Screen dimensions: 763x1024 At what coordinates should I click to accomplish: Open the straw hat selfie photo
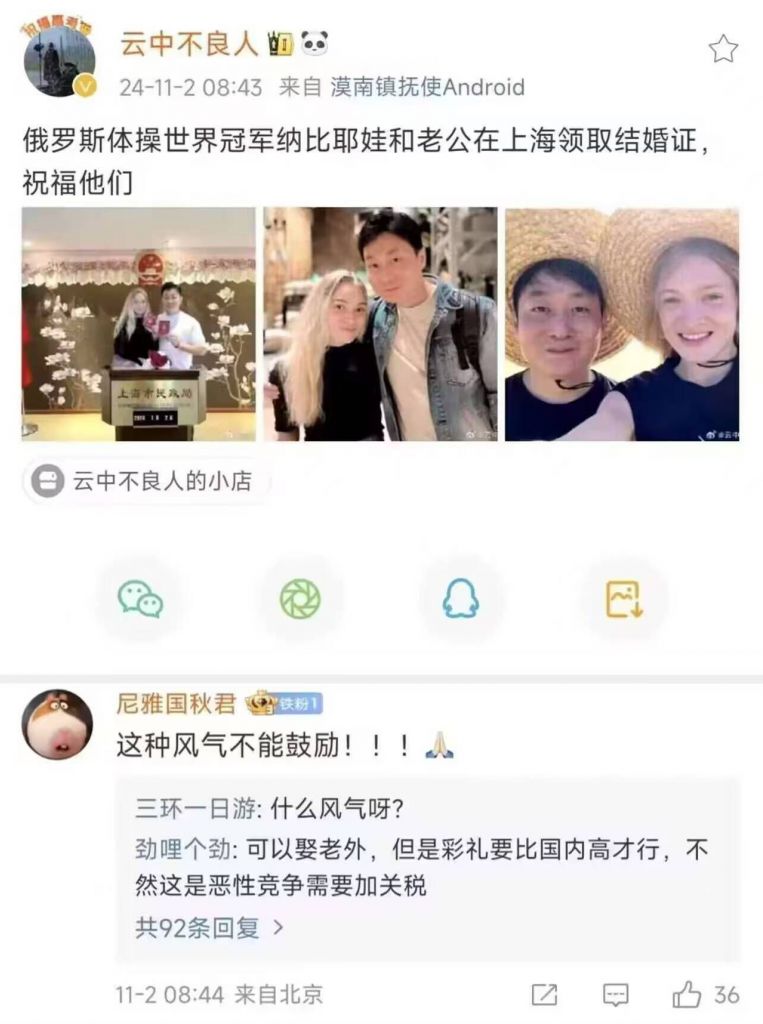point(622,324)
